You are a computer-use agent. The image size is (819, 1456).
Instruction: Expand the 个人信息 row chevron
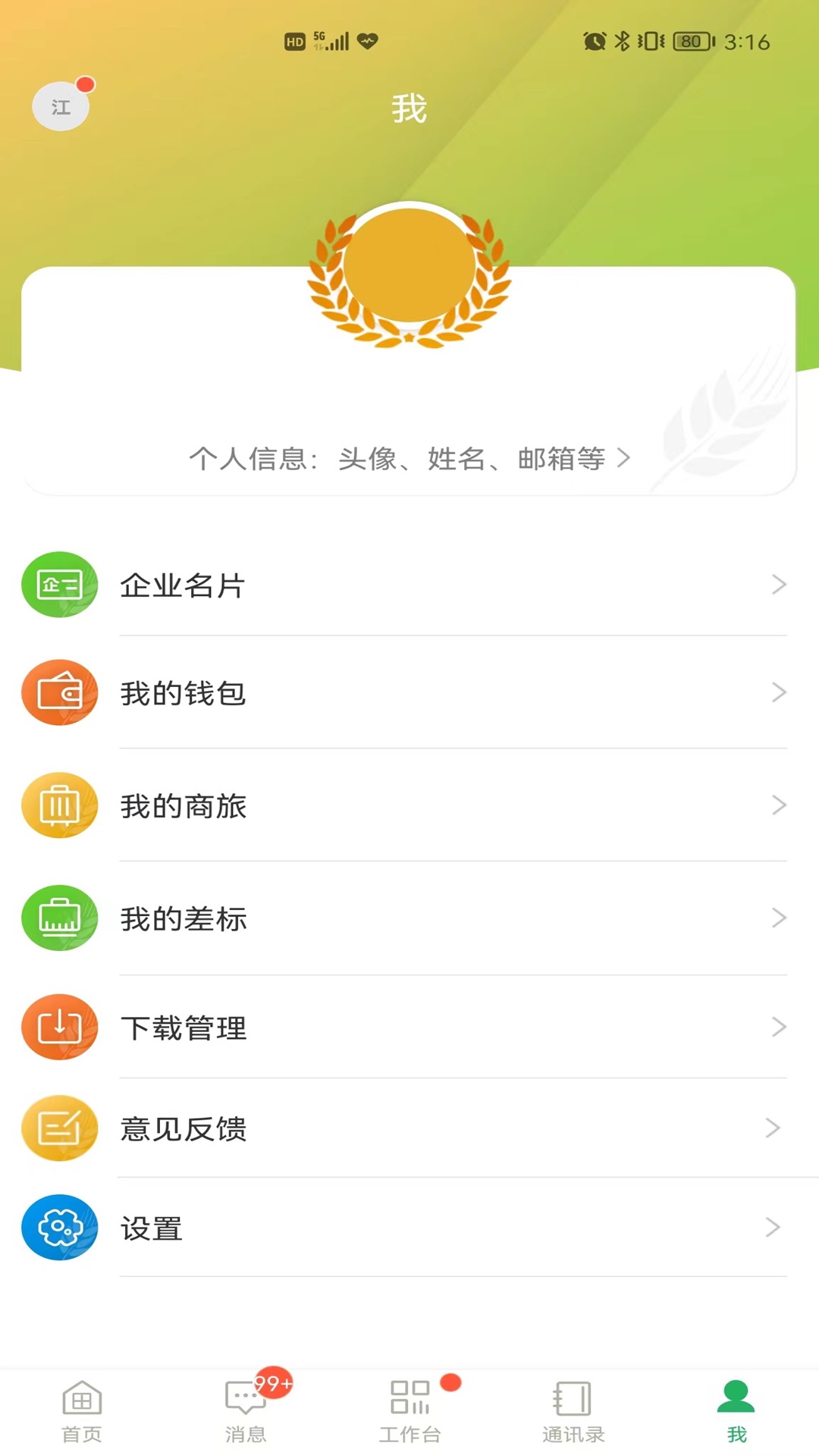pos(625,458)
